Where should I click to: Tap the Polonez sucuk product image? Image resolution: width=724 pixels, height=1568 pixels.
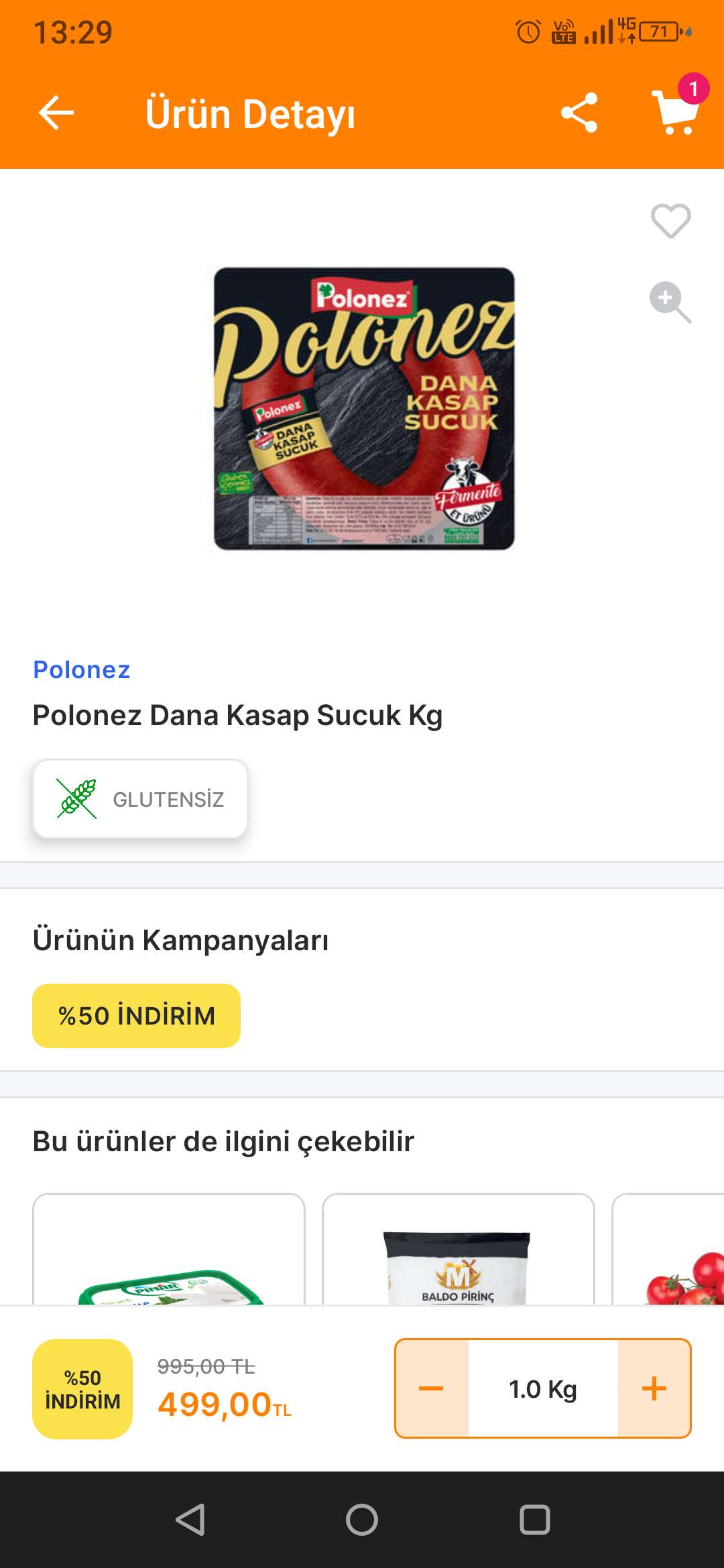click(x=363, y=409)
